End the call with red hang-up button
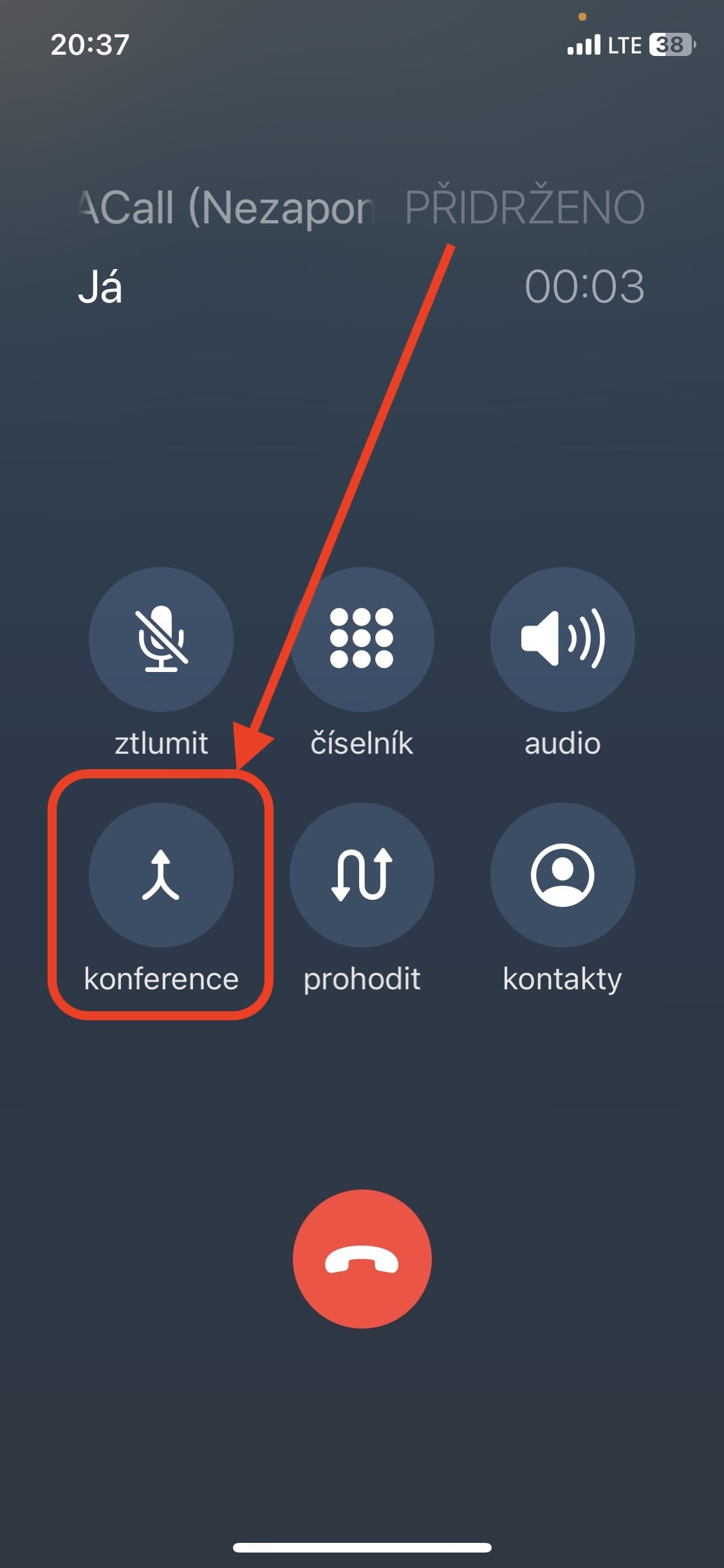This screenshot has width=724, height=1568. [x=362, y=1258]
